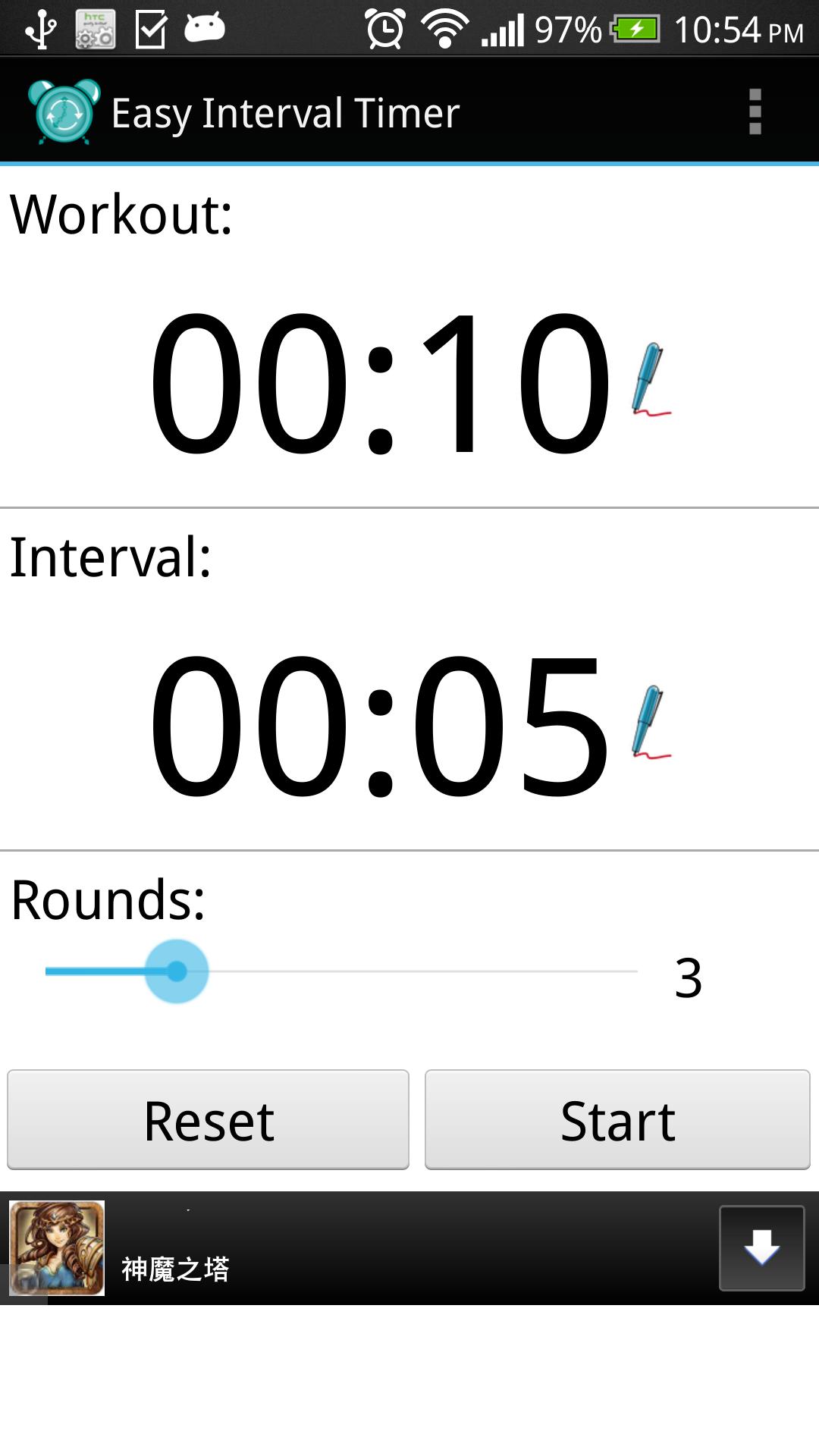This screenshot has width=819, height=1456.
Task: Click the alarm clock icon in the status bar
Action: click(x=384, y=29)
